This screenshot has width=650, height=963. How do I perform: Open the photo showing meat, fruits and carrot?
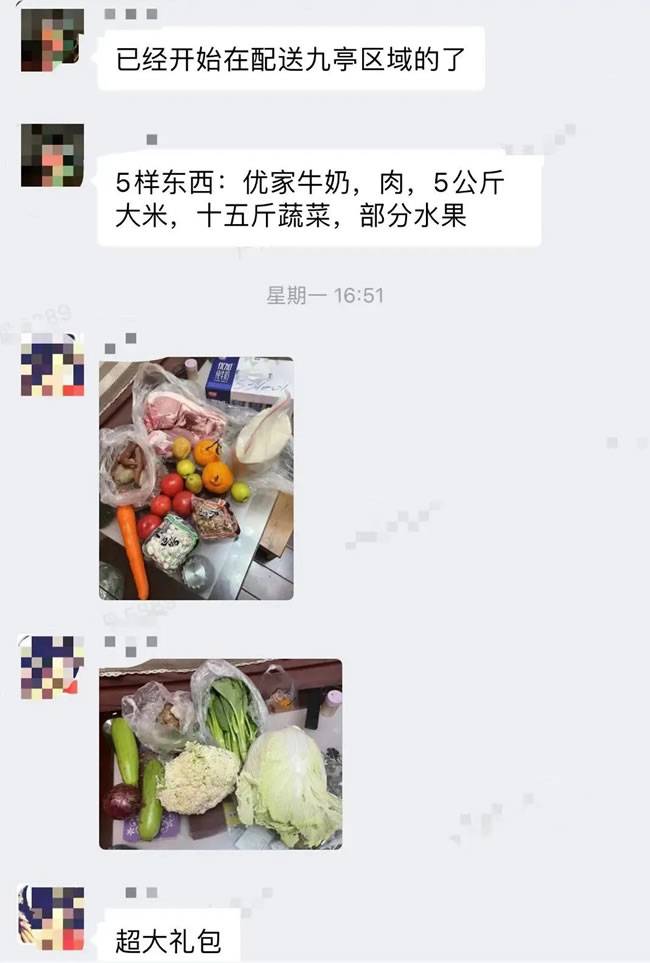[196, 478]
